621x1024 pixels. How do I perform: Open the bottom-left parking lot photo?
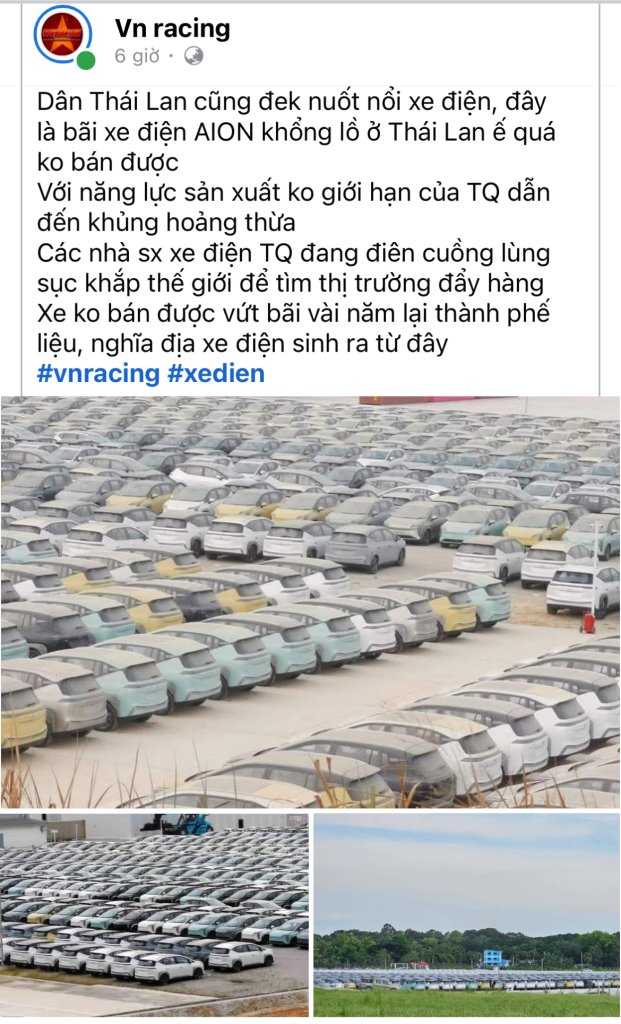tap(154, 914)
